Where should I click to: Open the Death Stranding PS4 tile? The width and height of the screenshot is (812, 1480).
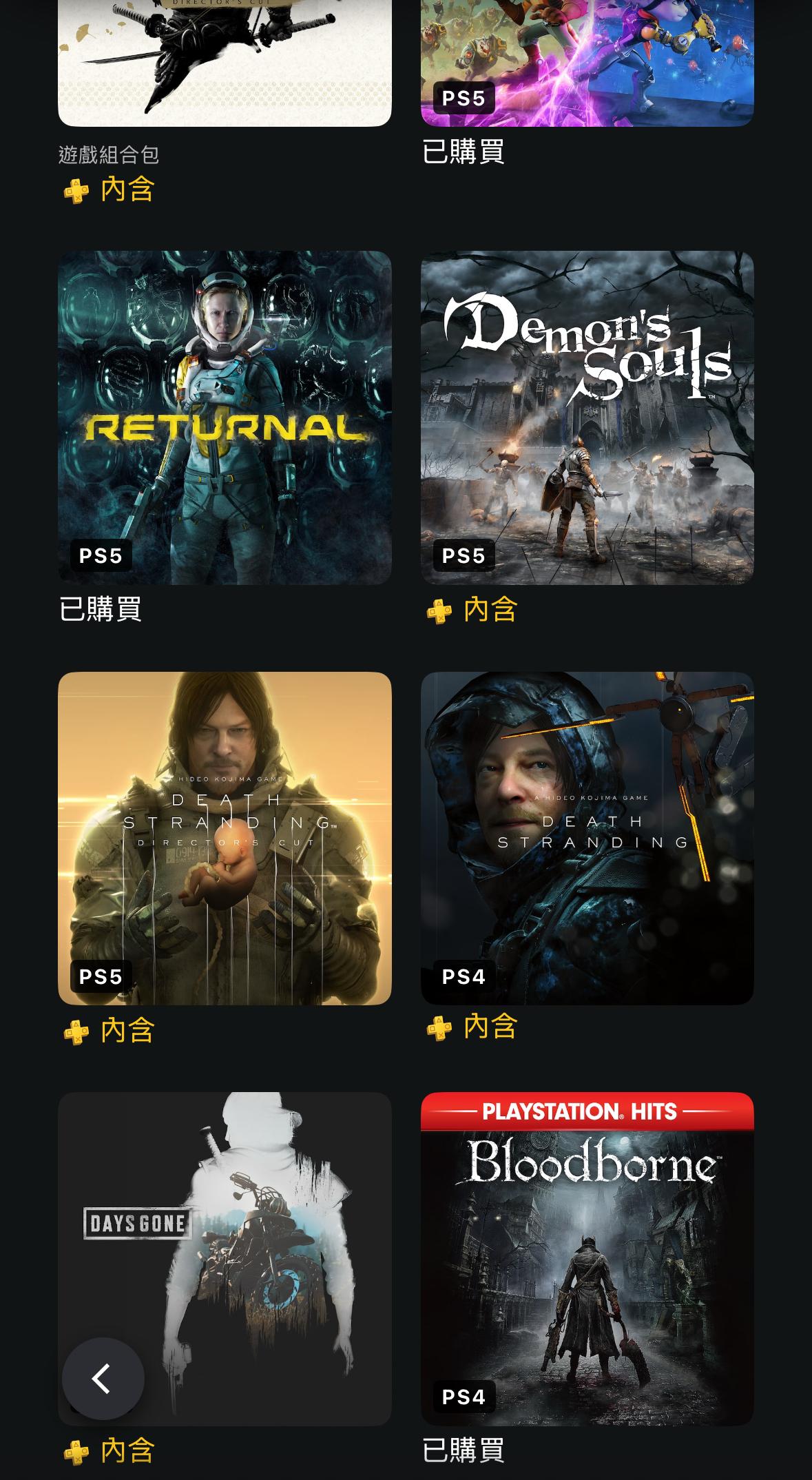point(587,838)
